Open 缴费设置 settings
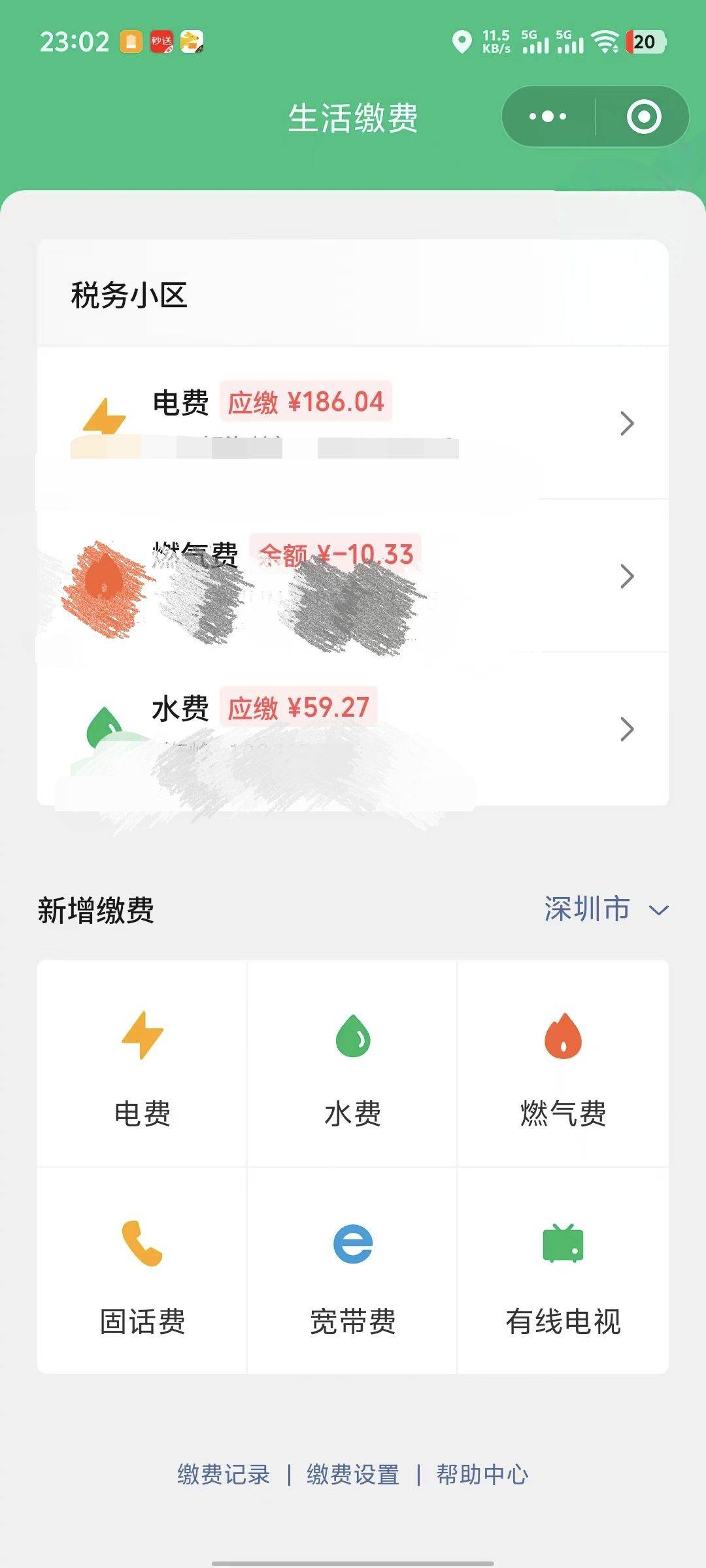The width and height of the screenshot is (706, 1568). (x=353, y=1475)
